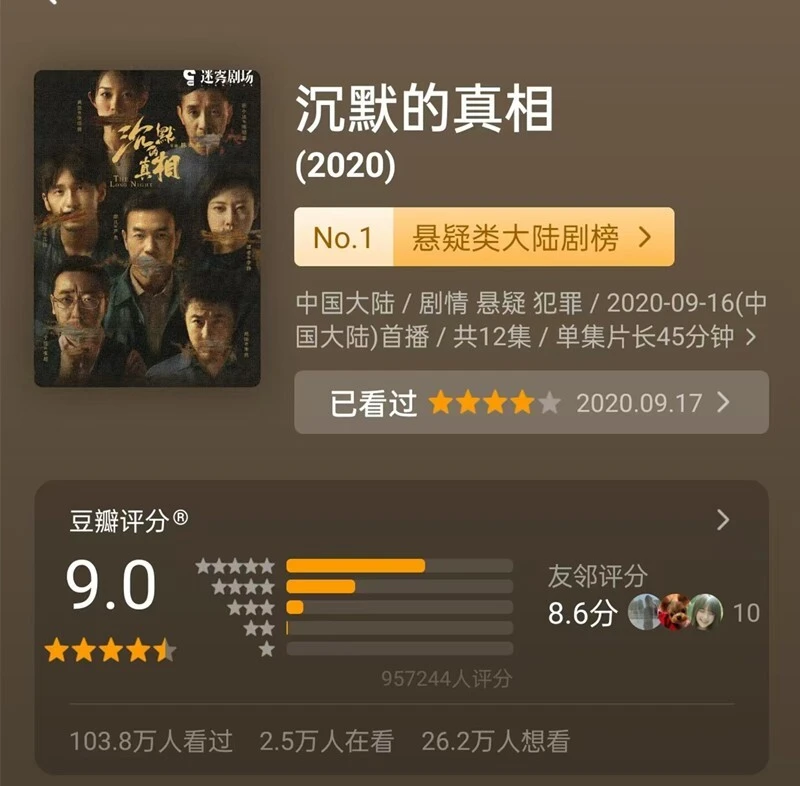Open the No.1 悬疑类大陆剧榜 ranking list
The image size is (800, 786).
point(484,237)
